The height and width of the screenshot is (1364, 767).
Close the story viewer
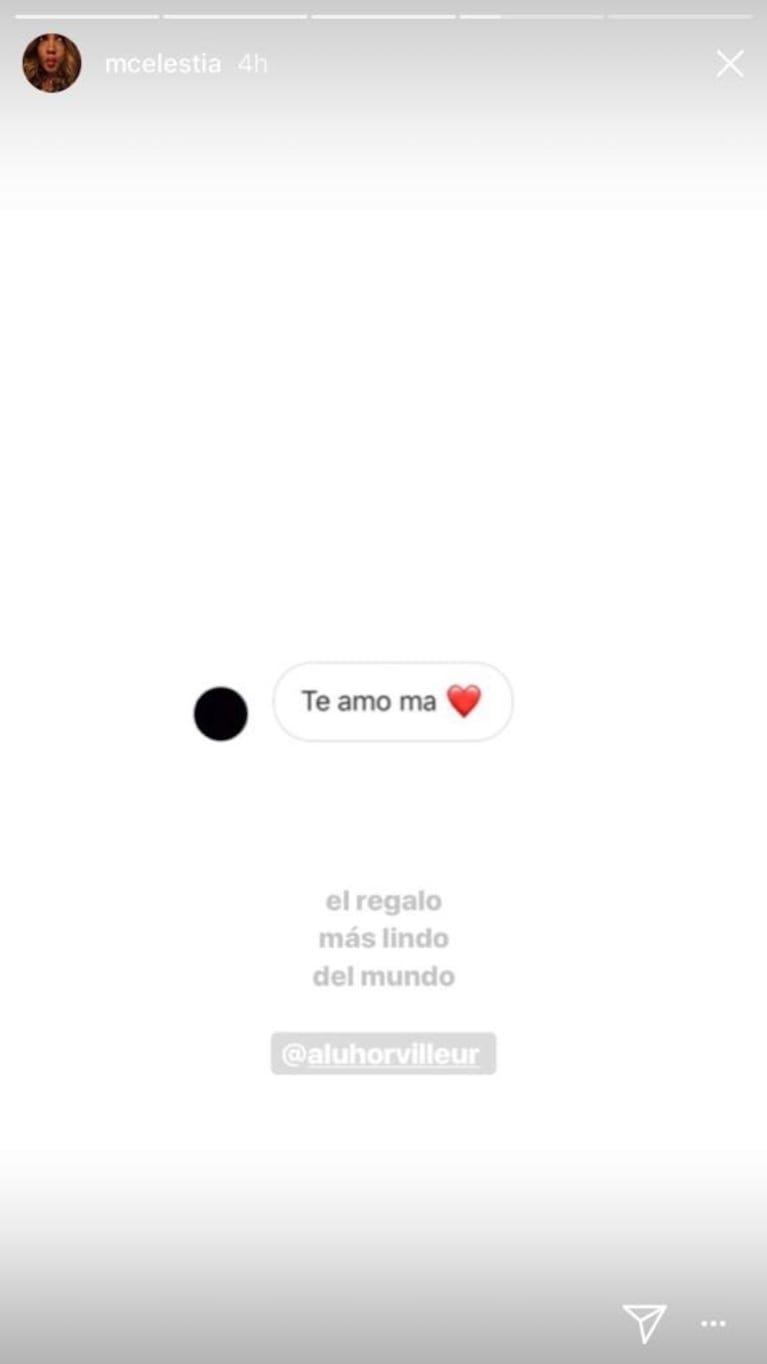point(730,64)
